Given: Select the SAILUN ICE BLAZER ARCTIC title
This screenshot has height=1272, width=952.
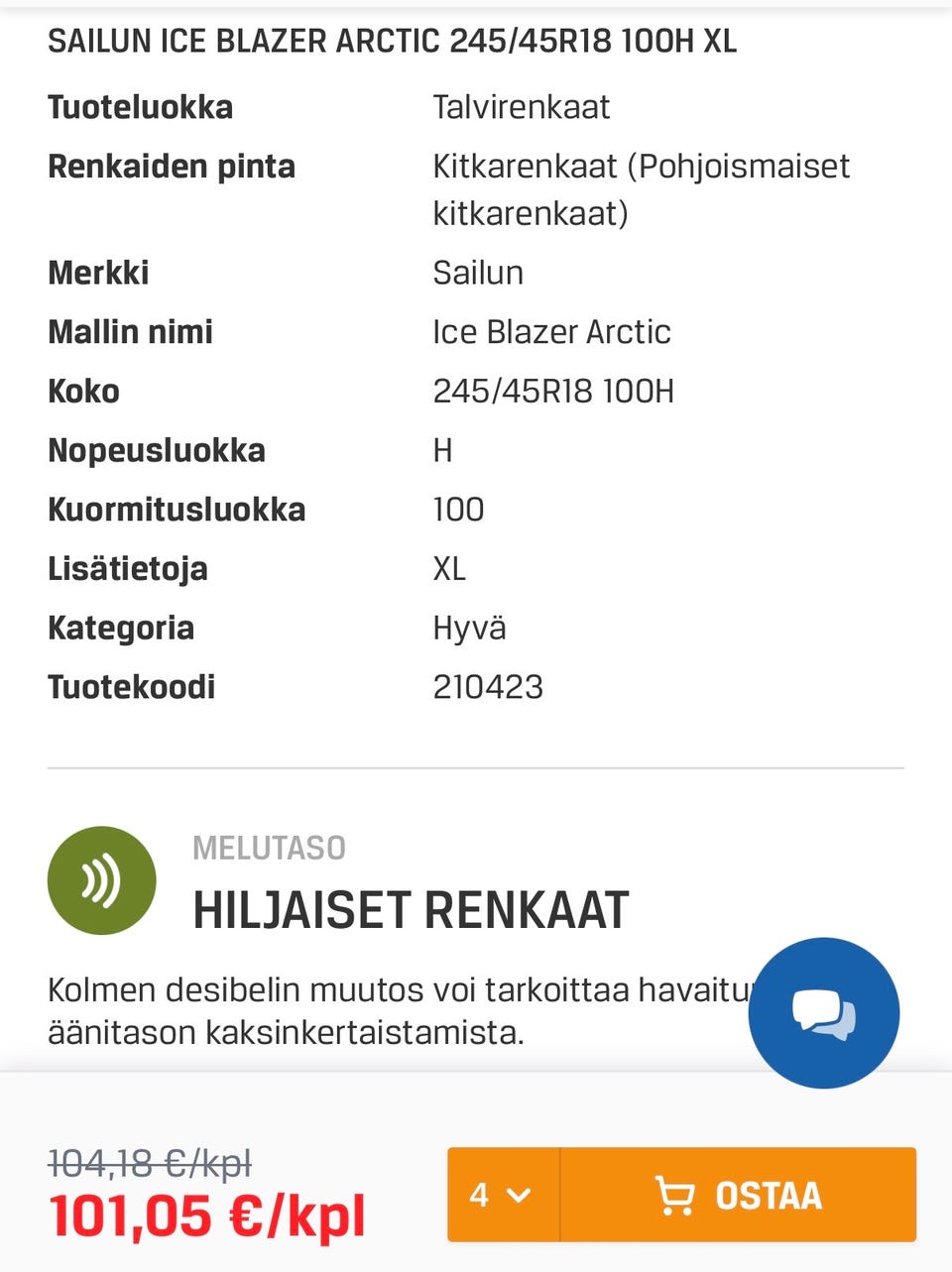Looking at the screenshot, I should (392, 41).
